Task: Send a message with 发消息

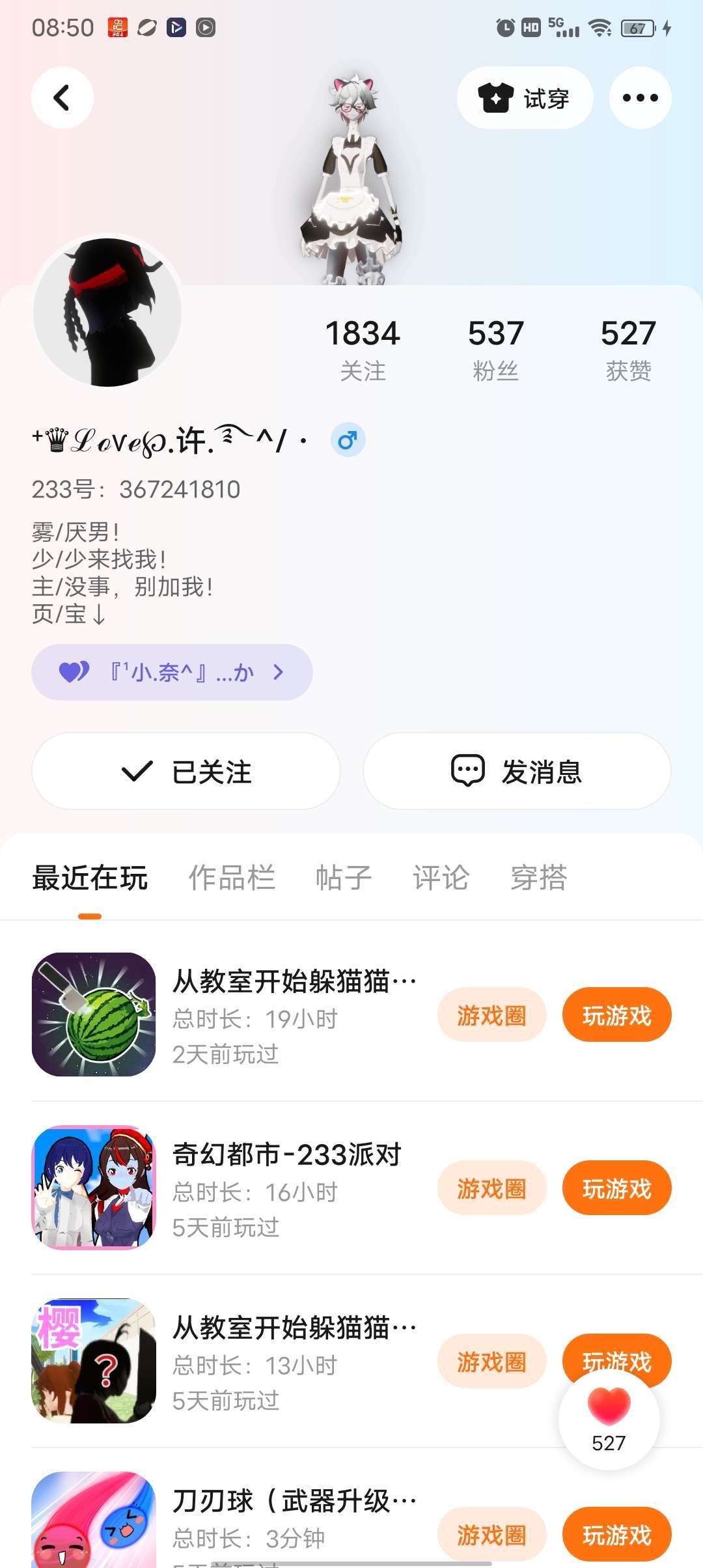Action: pyautogui.click(x=517, y=772)
